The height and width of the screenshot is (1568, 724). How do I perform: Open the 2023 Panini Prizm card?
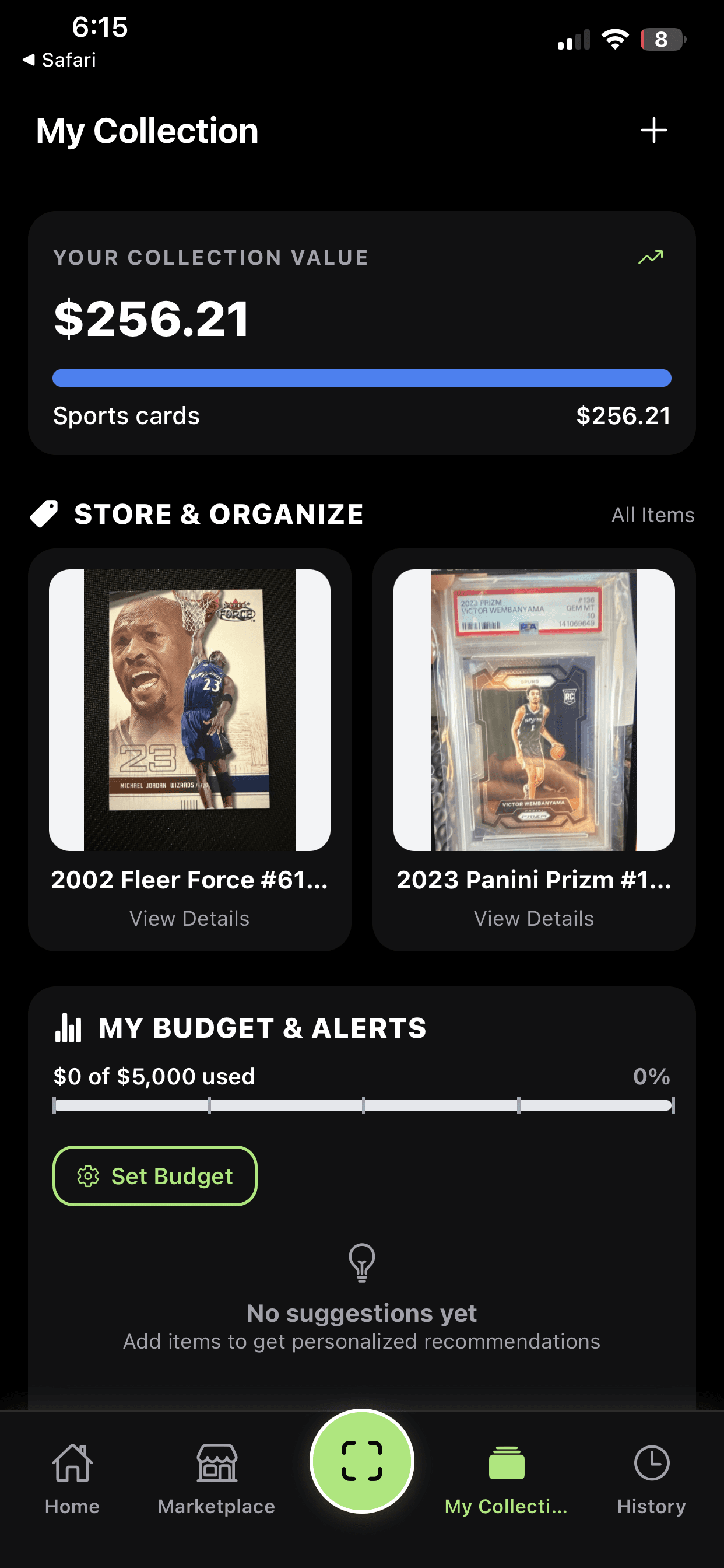[x=533, y=748]
